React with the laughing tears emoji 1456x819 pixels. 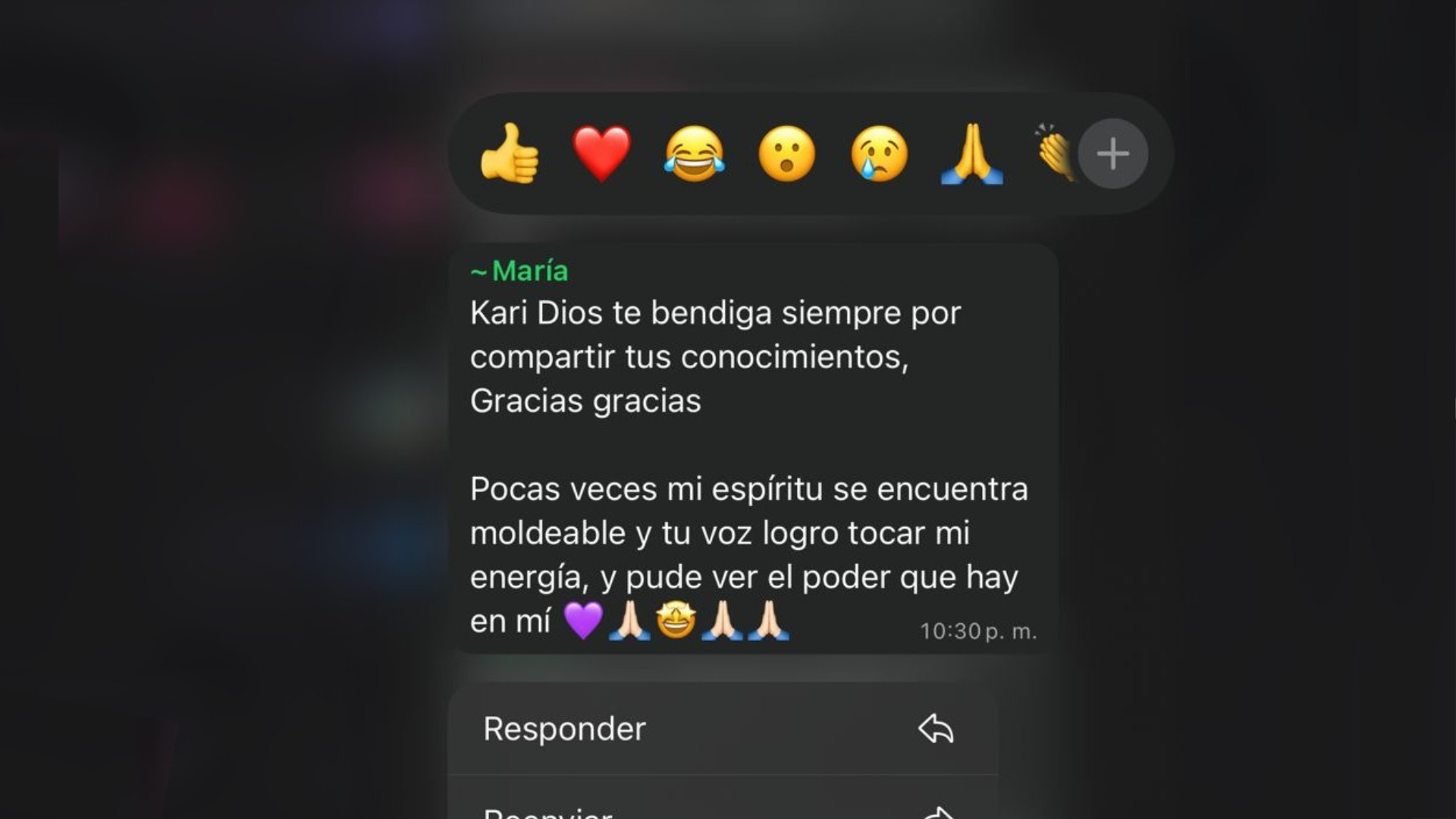(694, 154)
